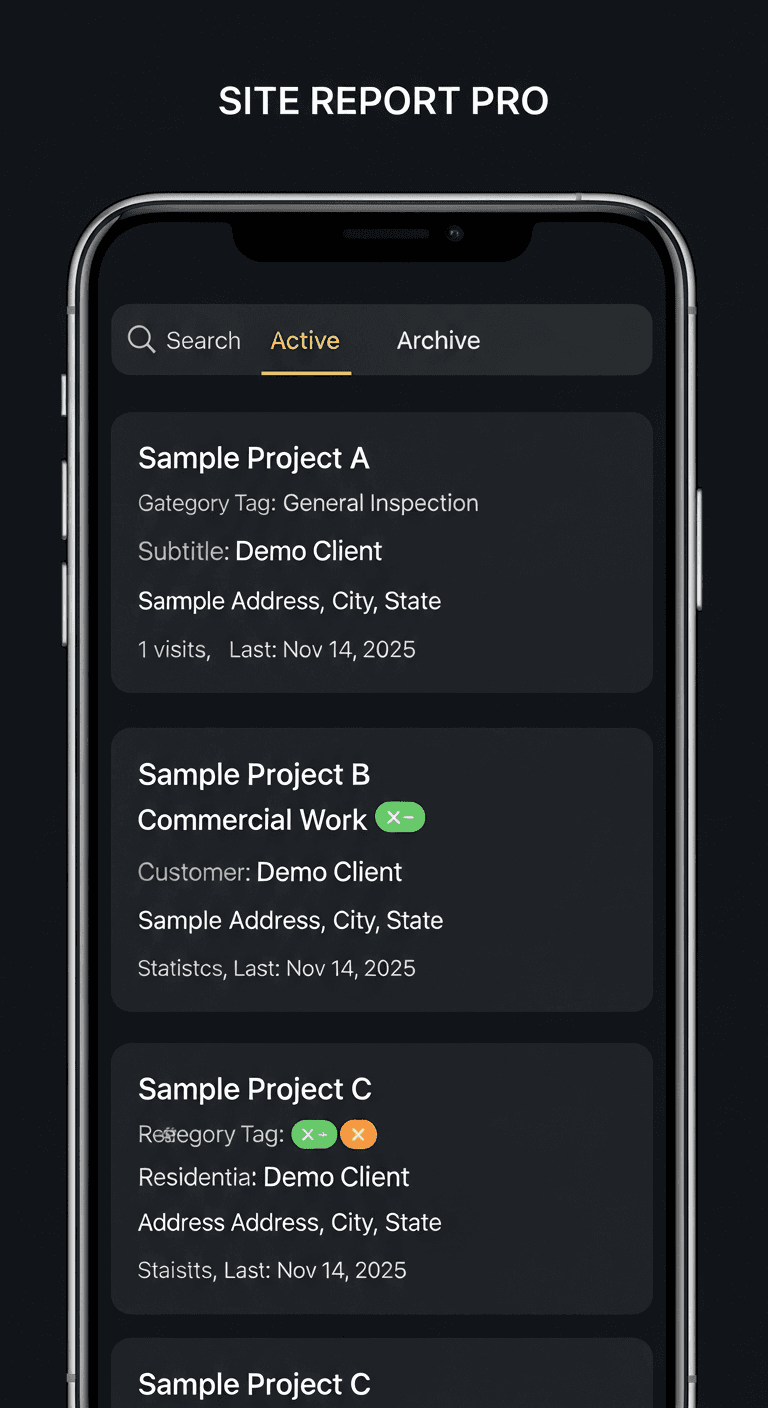
Task: Click the green tag badge on Sample Project C
Action: 314,1134
